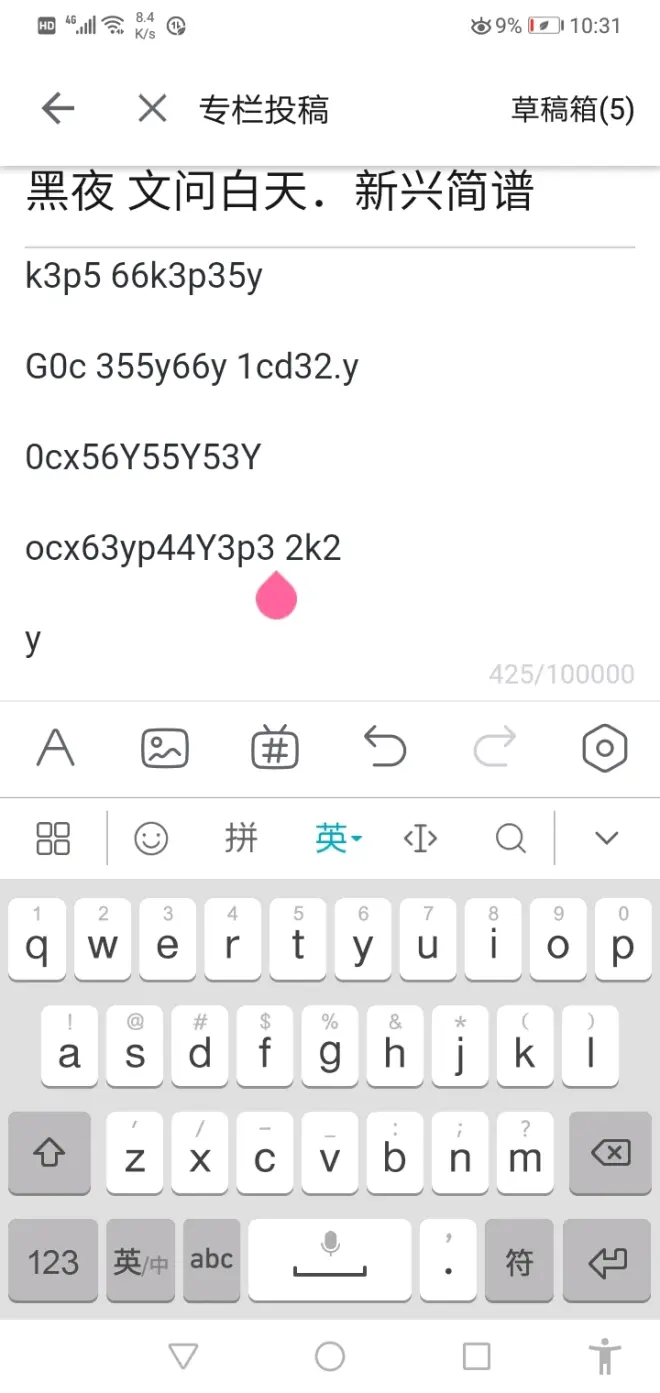Switch to the 123 number keyboard
This screenshot has width=660, height=1393.
[53, 1261]
